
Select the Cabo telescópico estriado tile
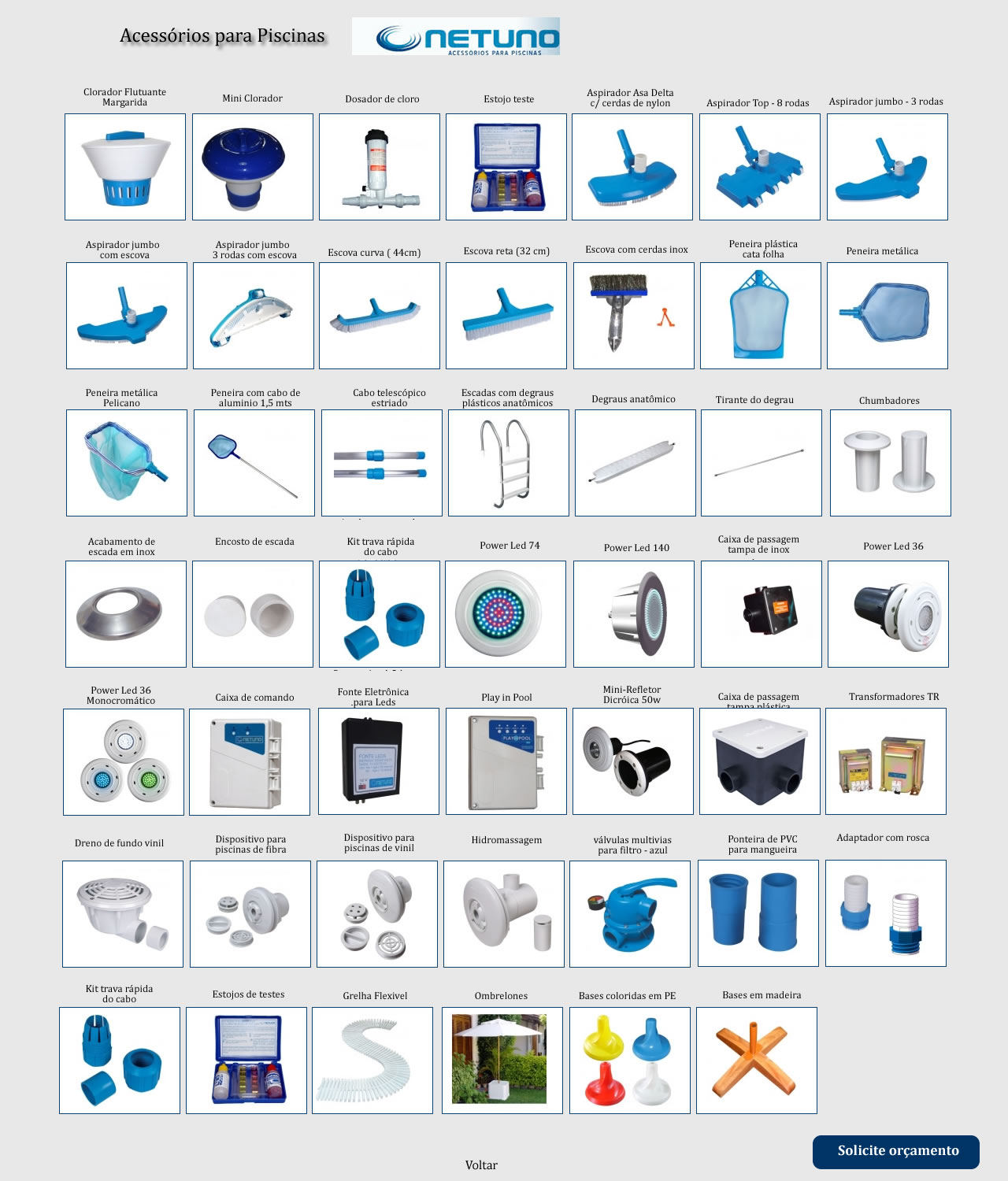[x=382, y=463]
